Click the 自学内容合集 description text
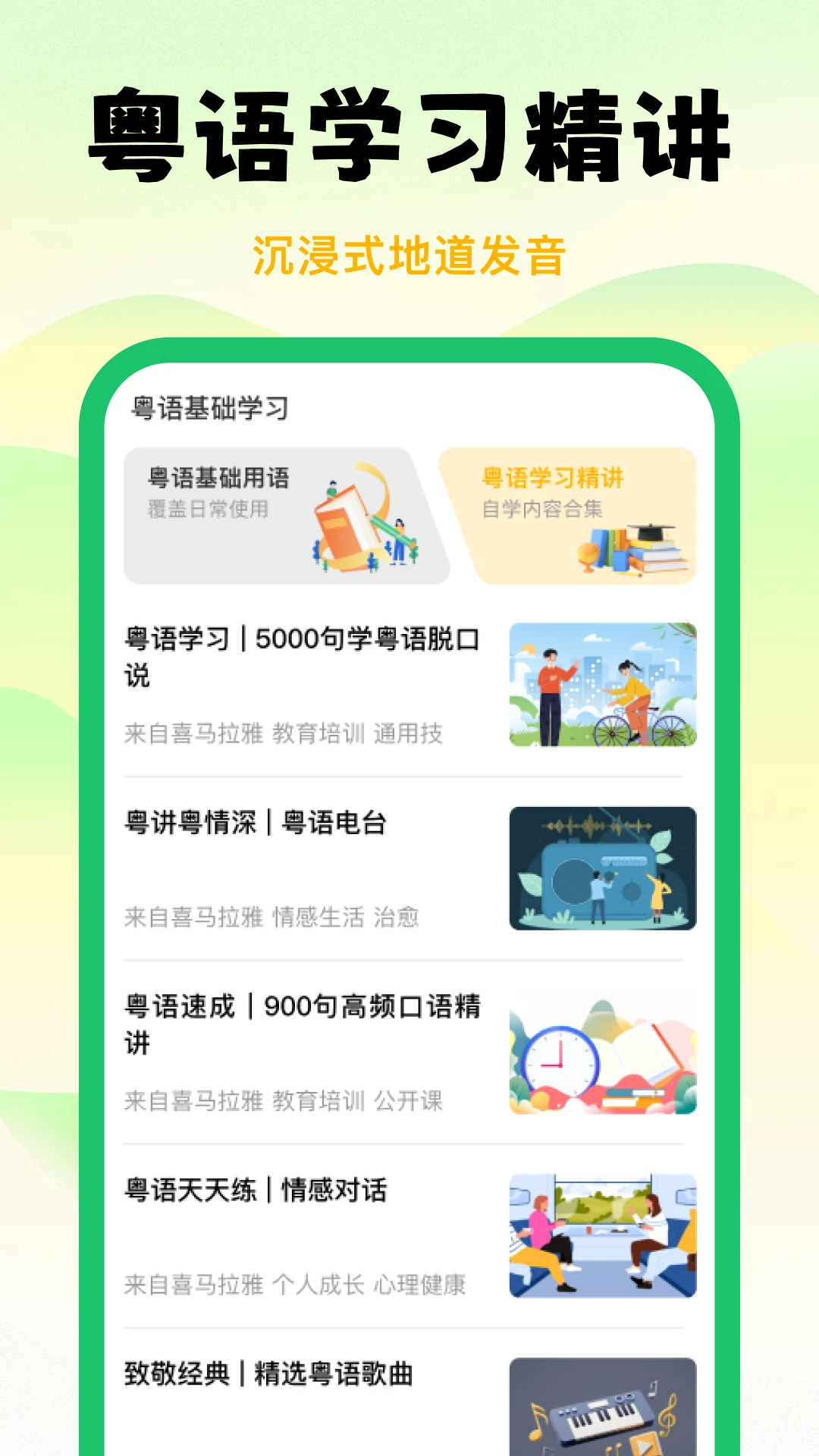The width and height of the screenshot is (819, 1456). [x=543, y=511]
